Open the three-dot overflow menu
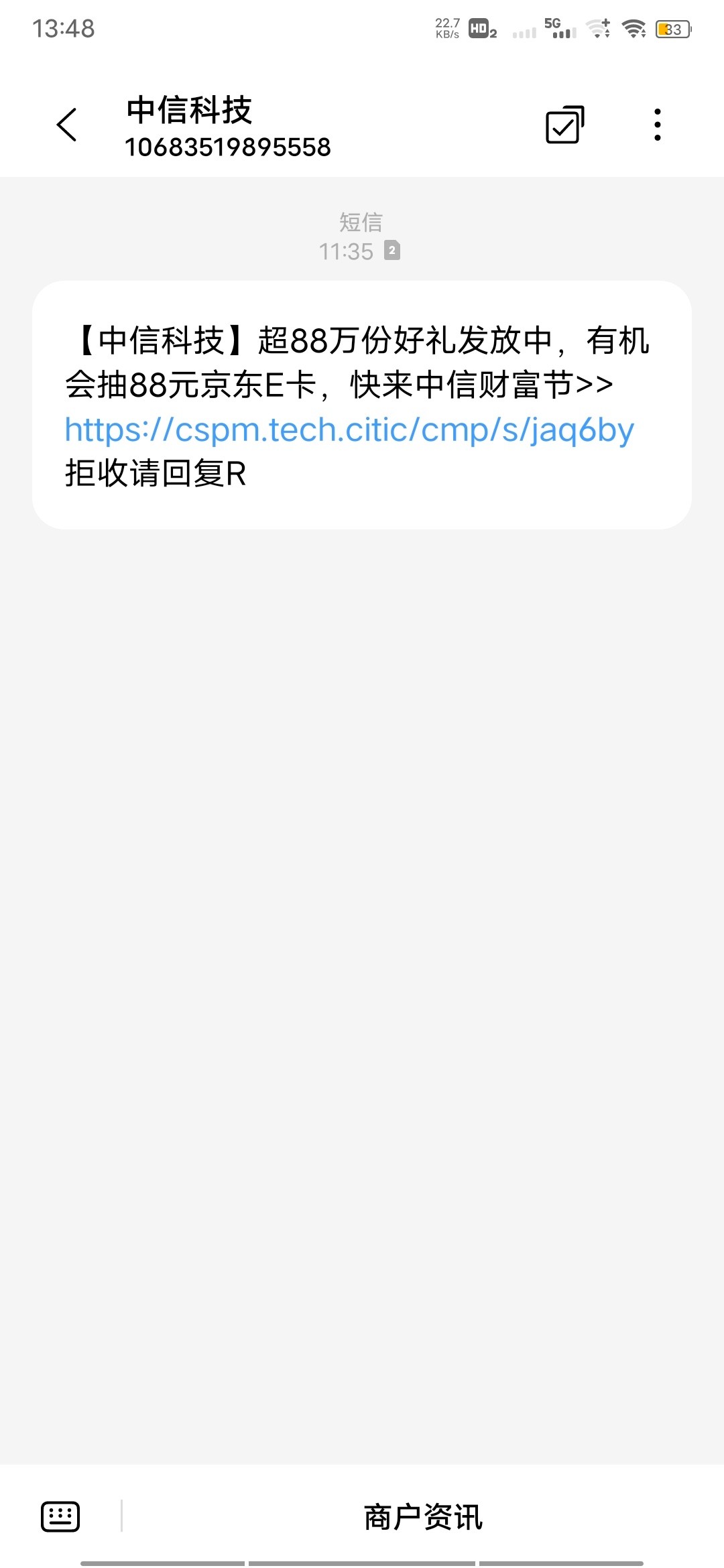The height and width of the screenshot is (1568, 724). point(658,125)
